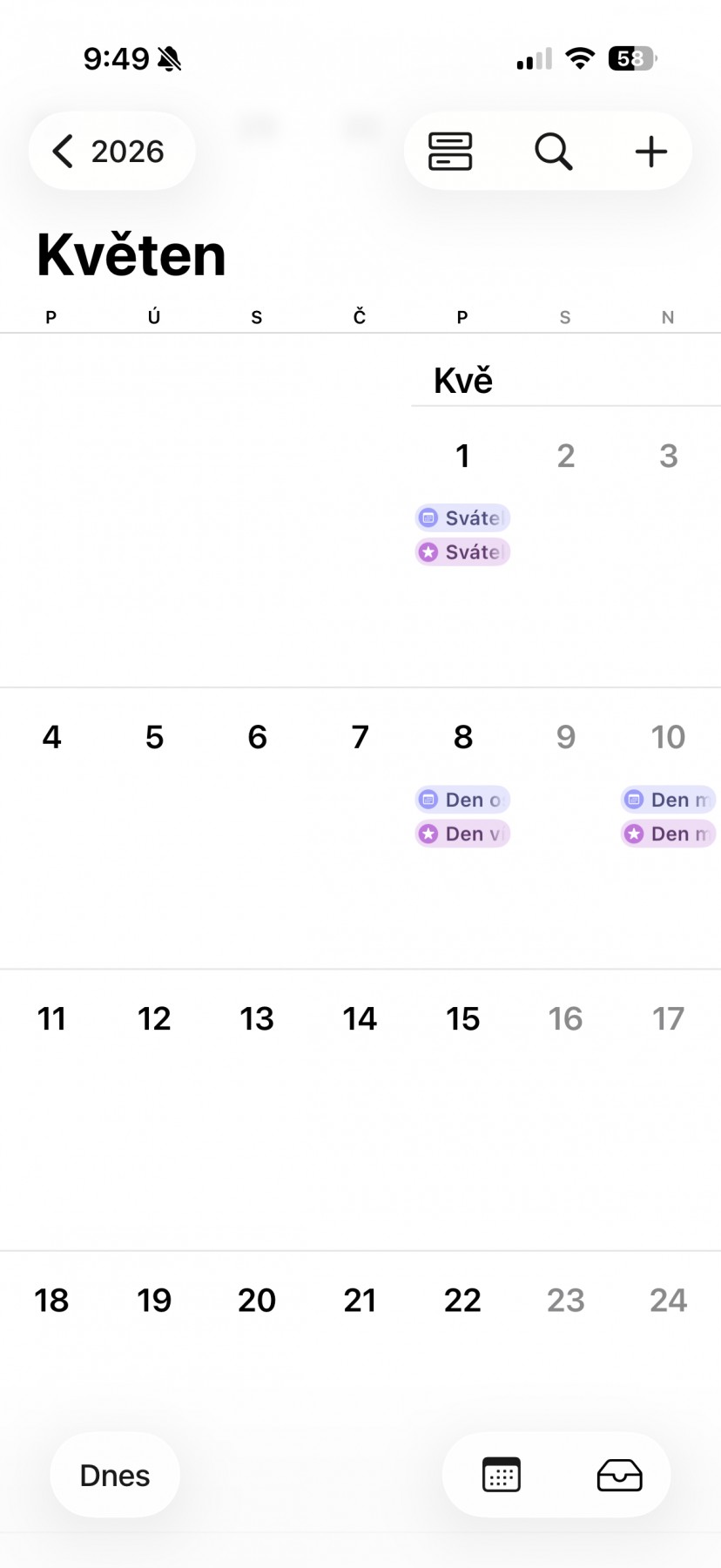Open the invitations inbox tray
The image size is (721, 1568).
pos(619,1476)
